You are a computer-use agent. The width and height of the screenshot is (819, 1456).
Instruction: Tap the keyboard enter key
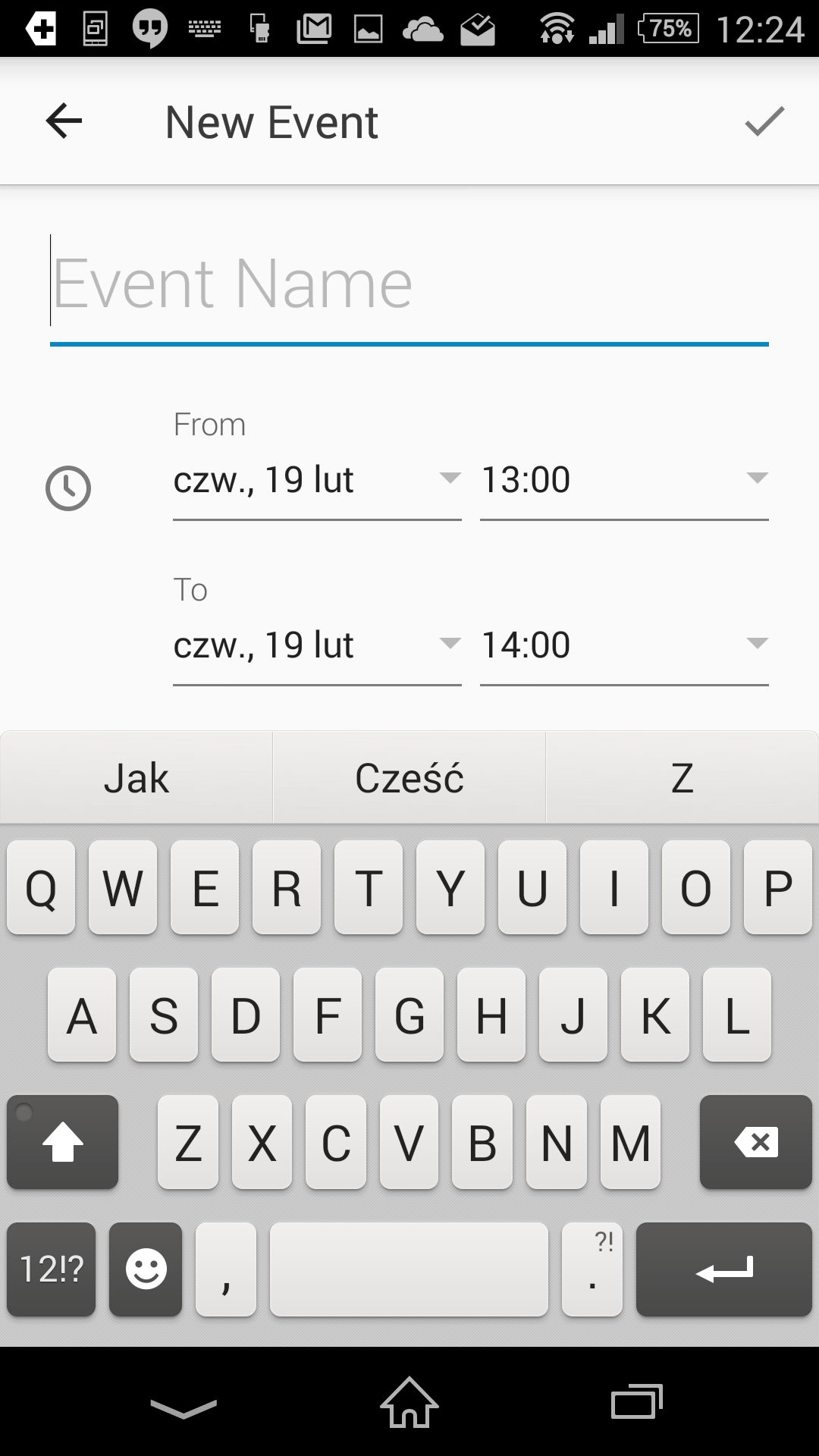[723, 1269]
